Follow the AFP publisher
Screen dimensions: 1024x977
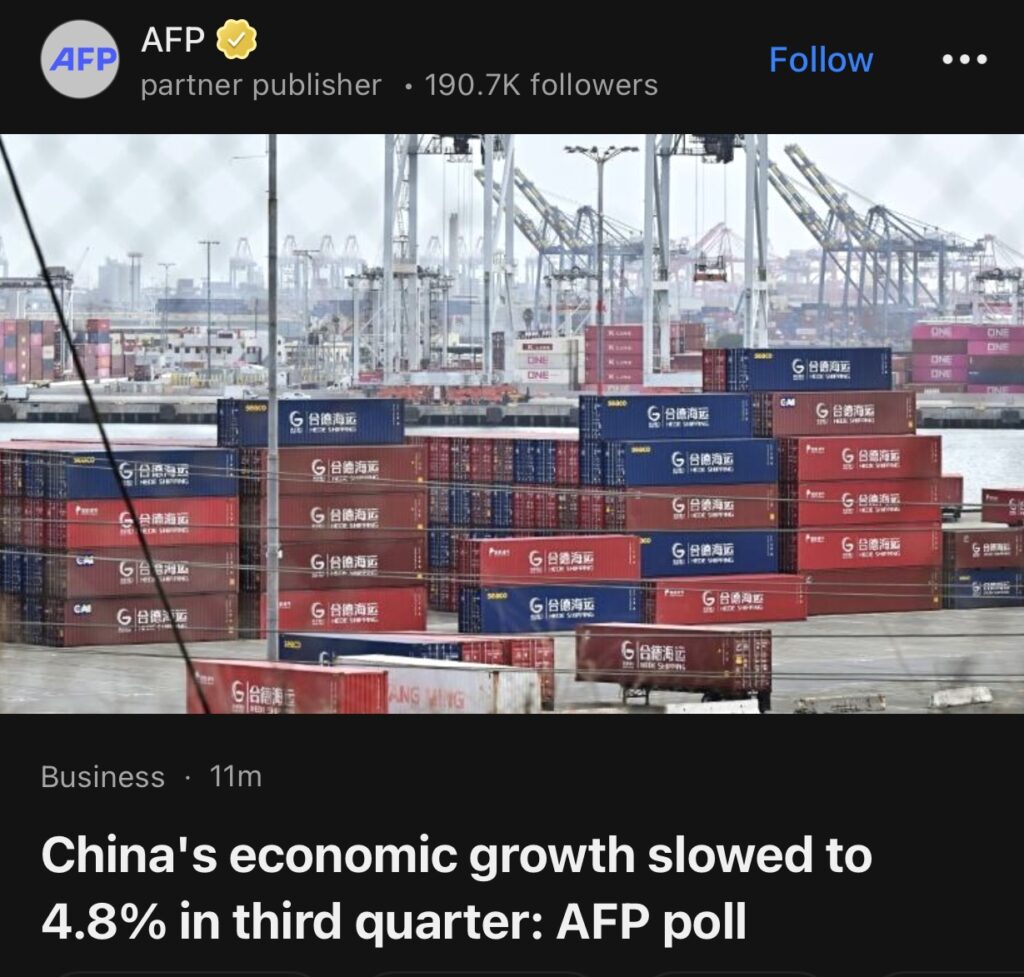tap(820, 60)
